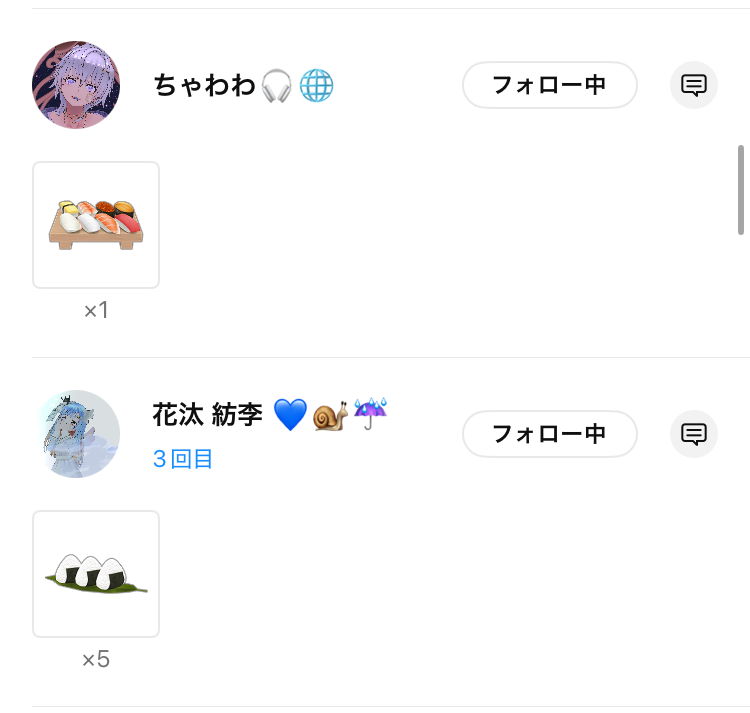Open 花汰 紡李's profile avatar

tap(76, 434)
